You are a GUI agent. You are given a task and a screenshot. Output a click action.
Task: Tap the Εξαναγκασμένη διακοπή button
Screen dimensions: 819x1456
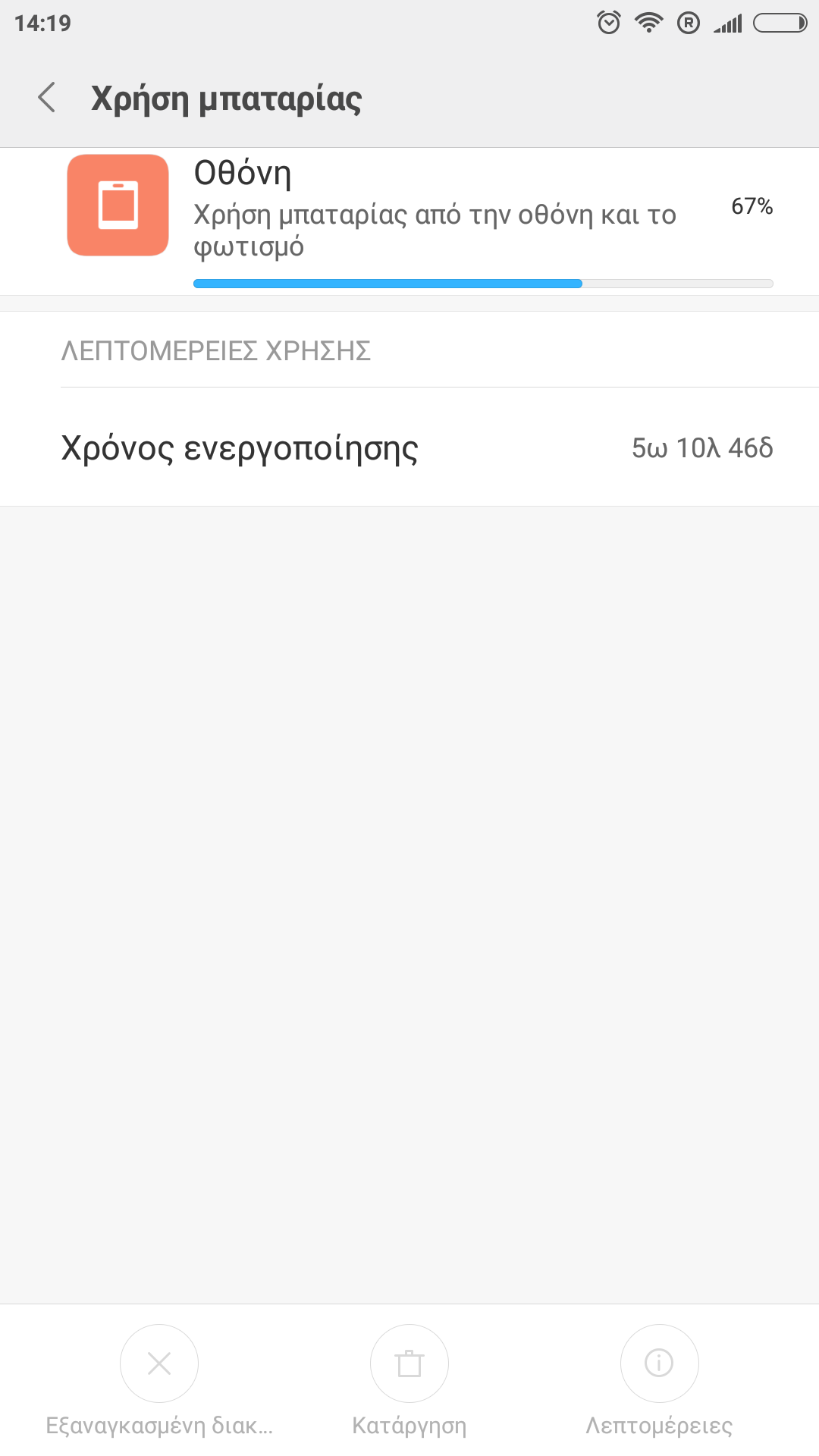(x=159, y=1364)
